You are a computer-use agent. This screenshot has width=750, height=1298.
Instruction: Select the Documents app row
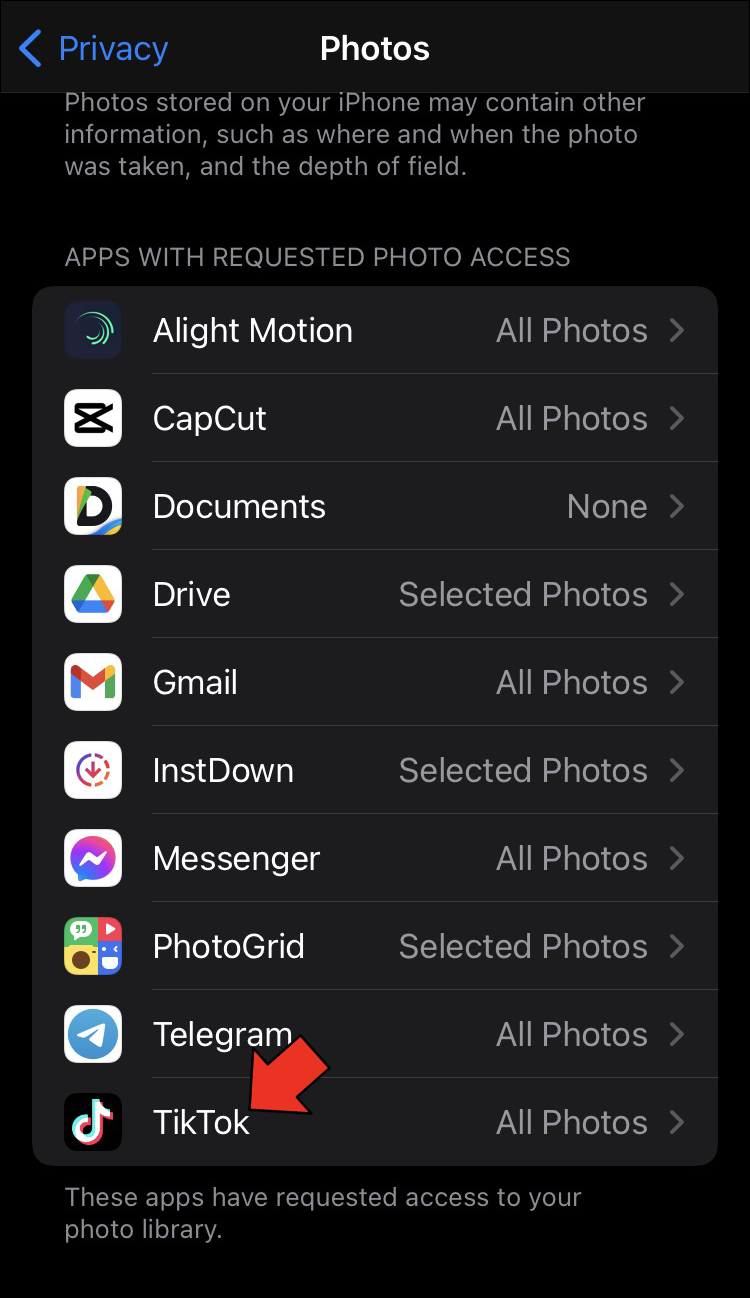click(x=375, y=506)
